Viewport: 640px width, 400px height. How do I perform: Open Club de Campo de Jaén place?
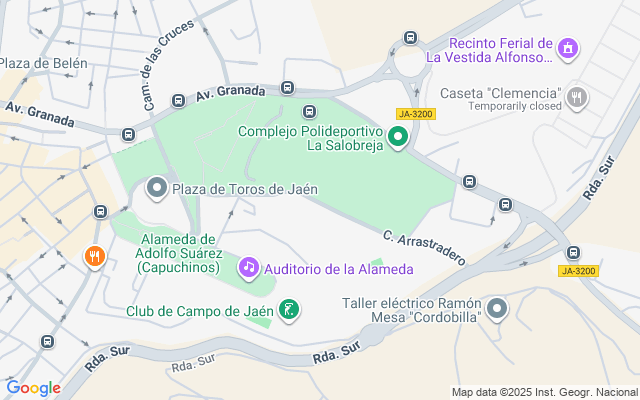[x=288, y=310]
